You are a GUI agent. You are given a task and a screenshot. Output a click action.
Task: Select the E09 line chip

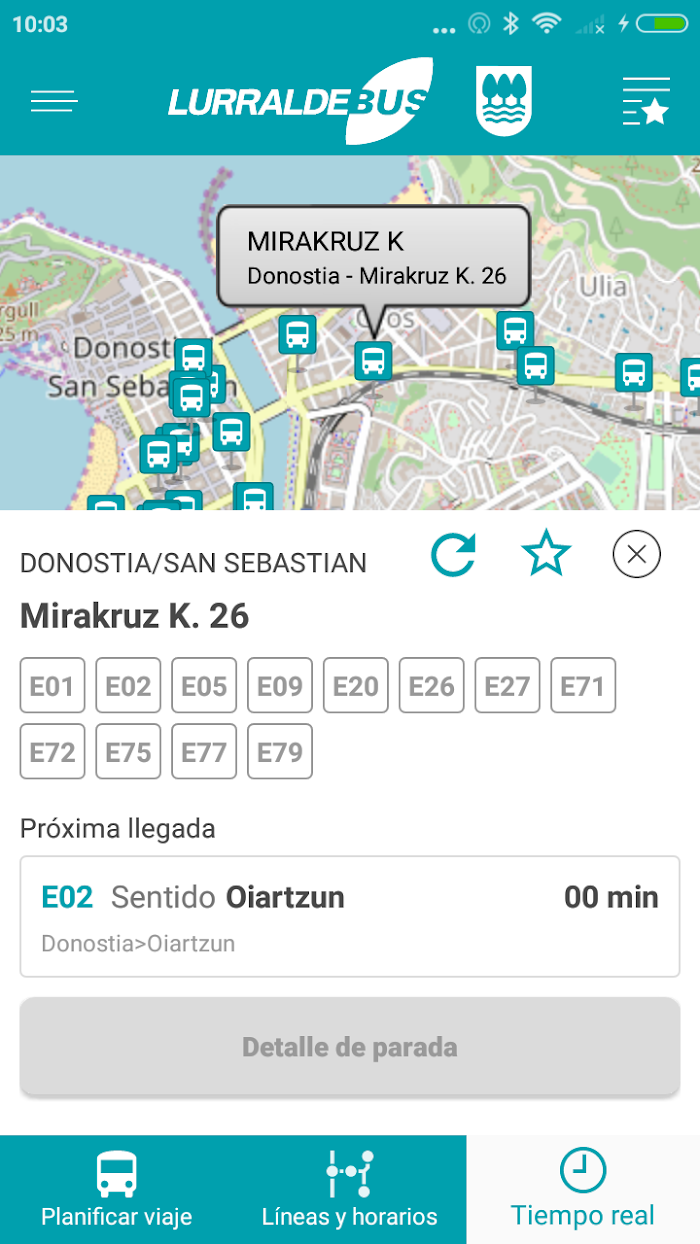(x=280, y=686)
